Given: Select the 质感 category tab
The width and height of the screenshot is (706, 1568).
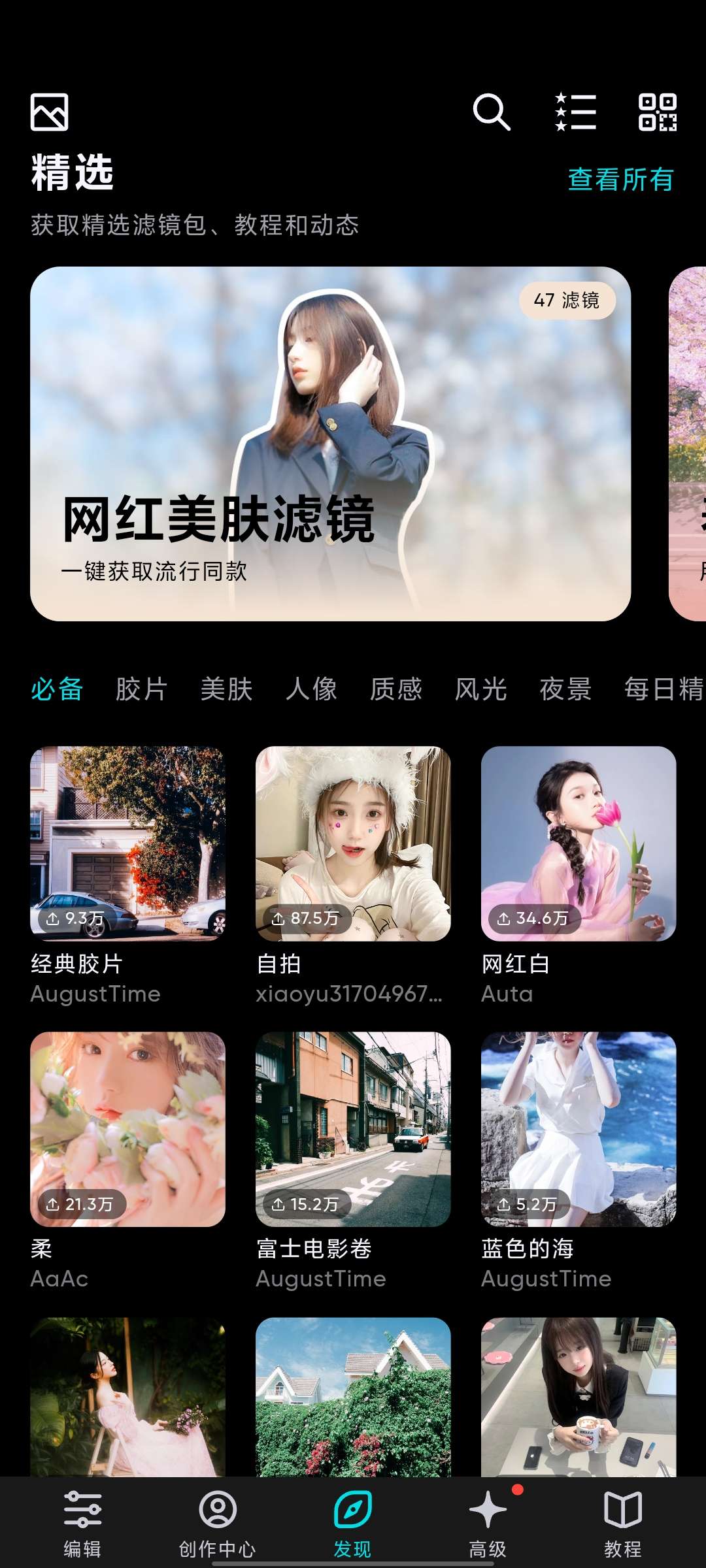Looking at the screenshot, I should click(396, 689).
